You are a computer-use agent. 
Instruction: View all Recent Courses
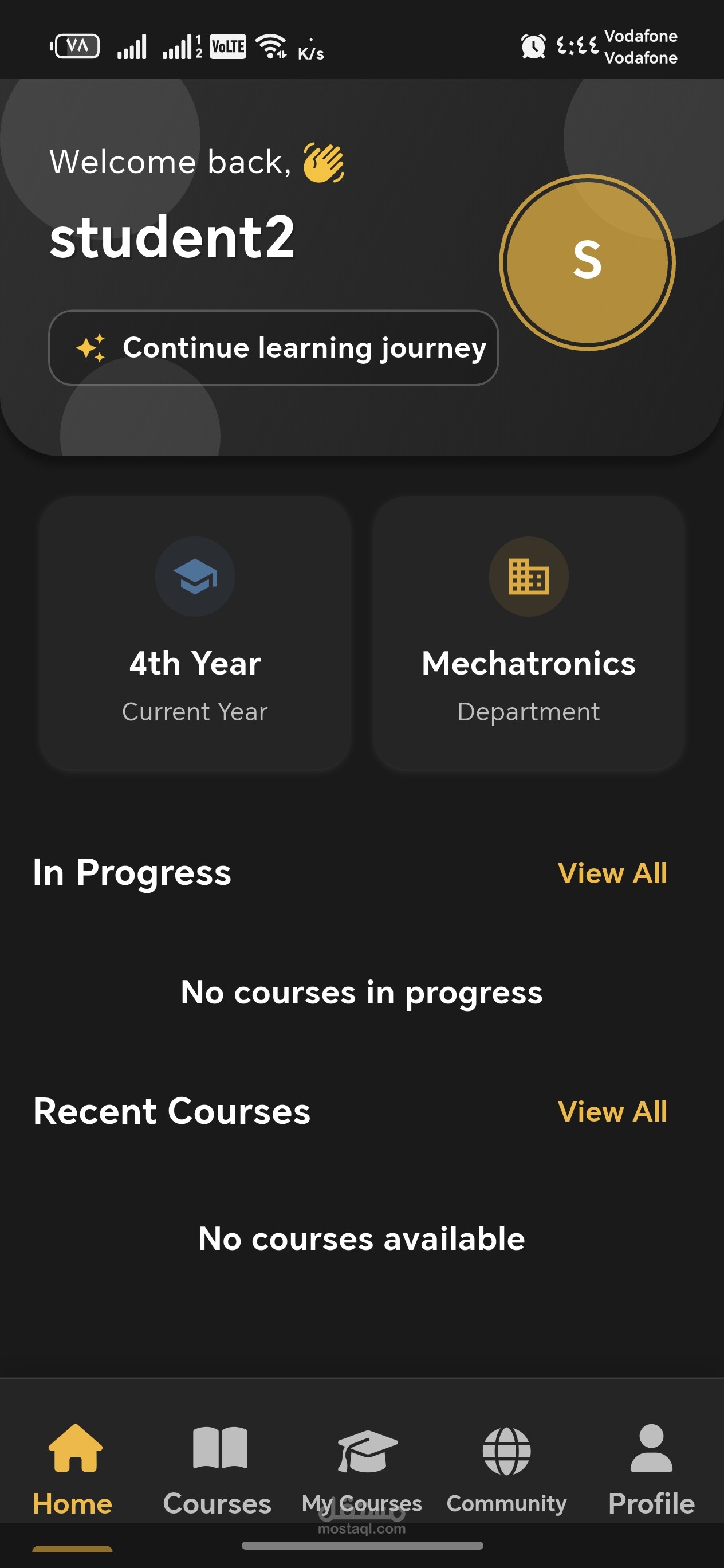[612, 1111]
